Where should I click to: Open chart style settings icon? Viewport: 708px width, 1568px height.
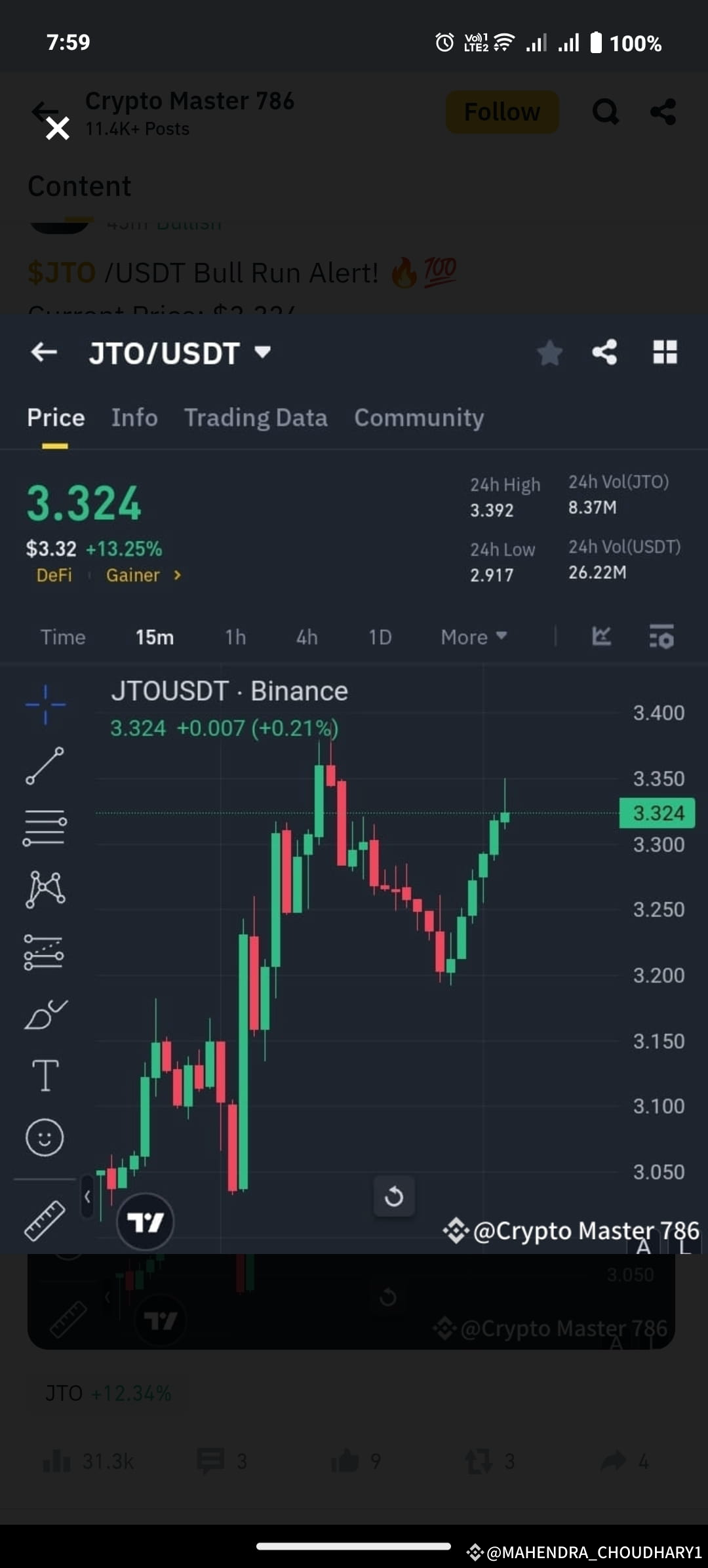click(x=662, y=637)
